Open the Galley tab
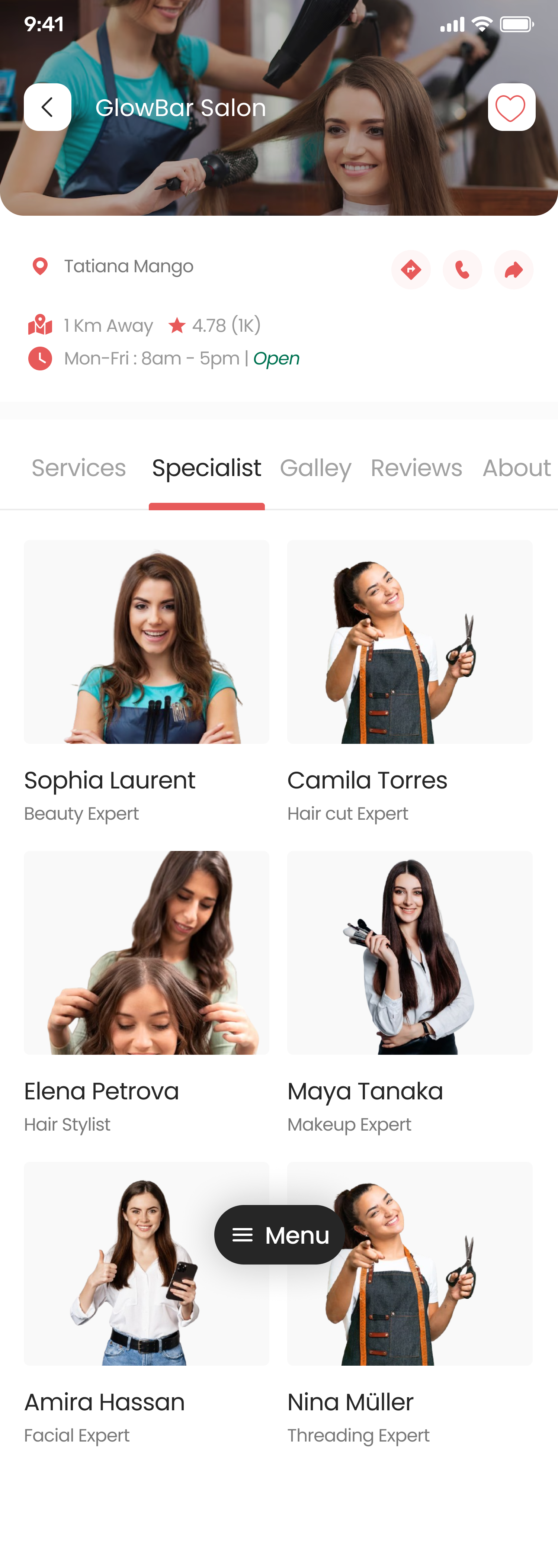This screenshot has width=558, height=1568. [x=315, y=468]
